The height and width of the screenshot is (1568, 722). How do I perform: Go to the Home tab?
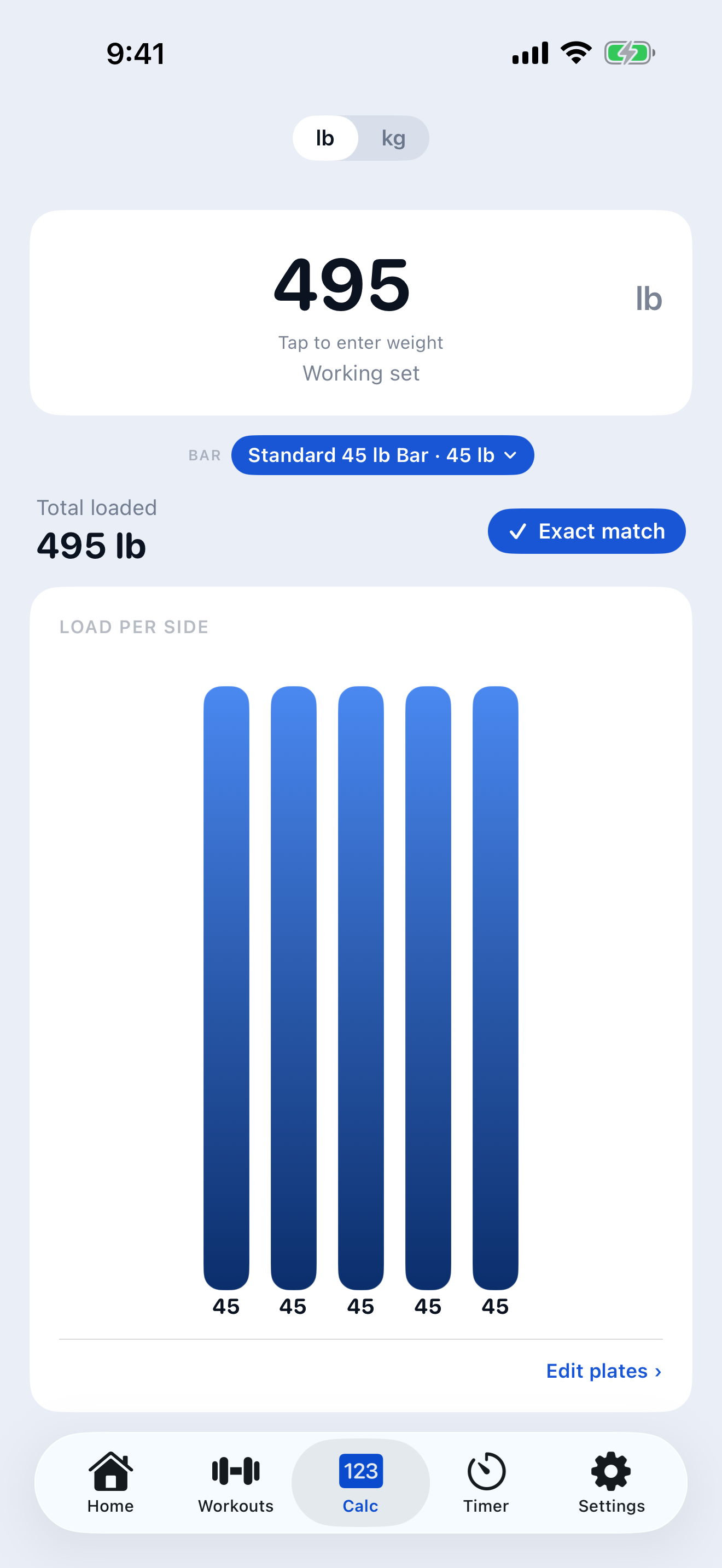110,1483
